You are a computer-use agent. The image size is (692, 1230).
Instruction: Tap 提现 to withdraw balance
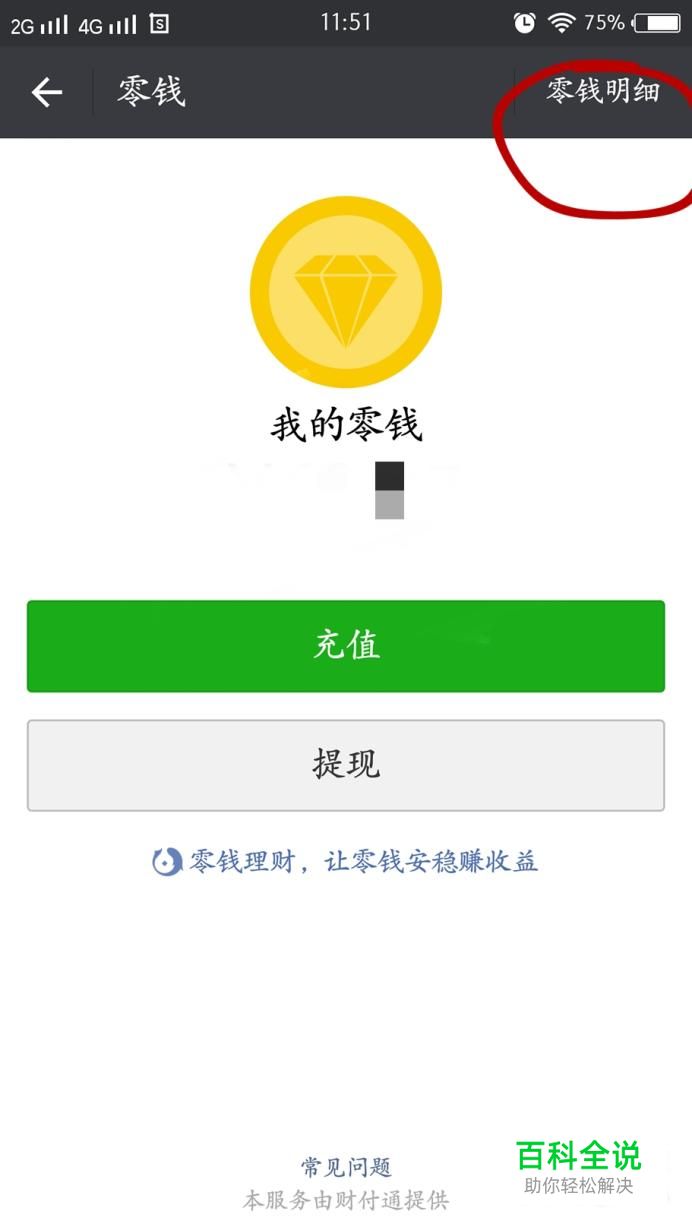[x=346, y=765]
